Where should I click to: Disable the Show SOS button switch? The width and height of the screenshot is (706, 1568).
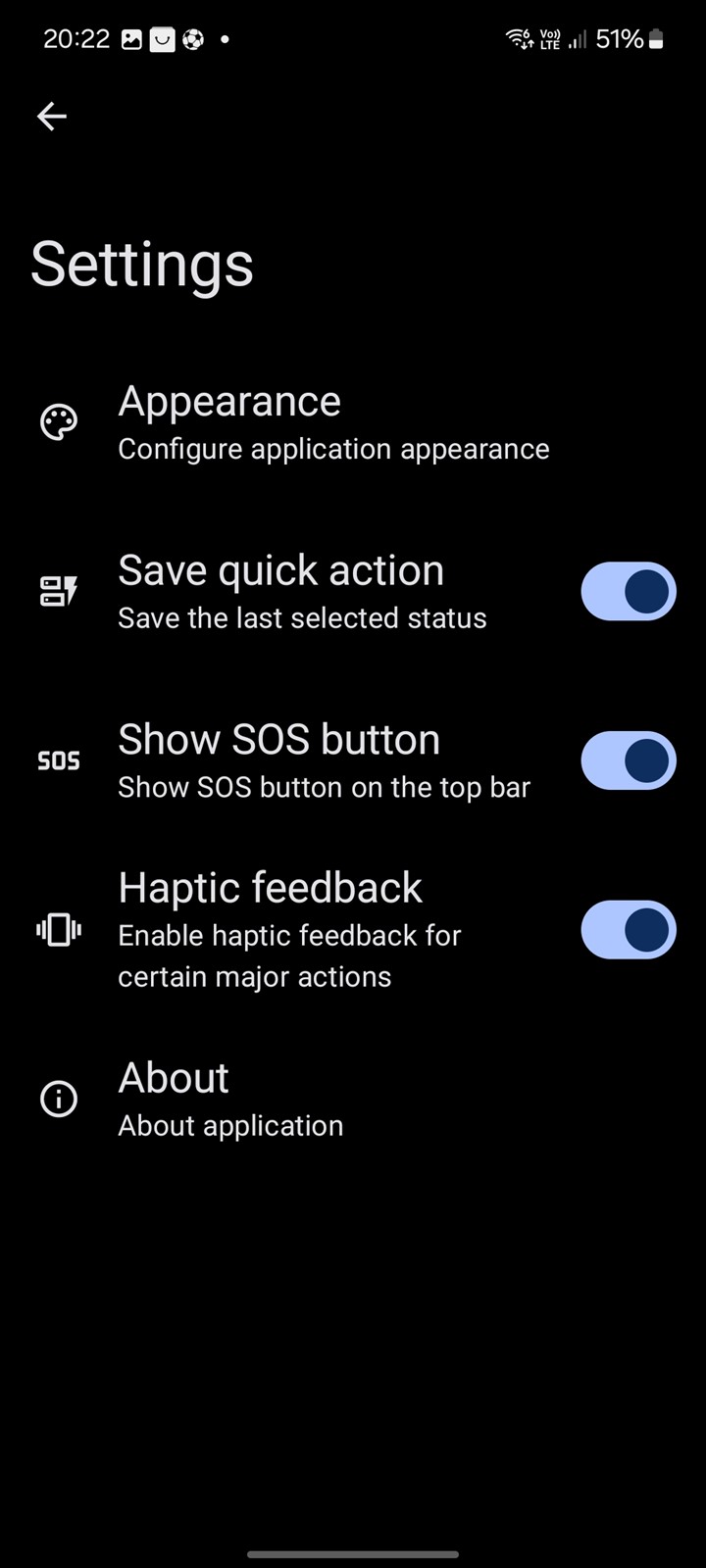click(628, 760)
